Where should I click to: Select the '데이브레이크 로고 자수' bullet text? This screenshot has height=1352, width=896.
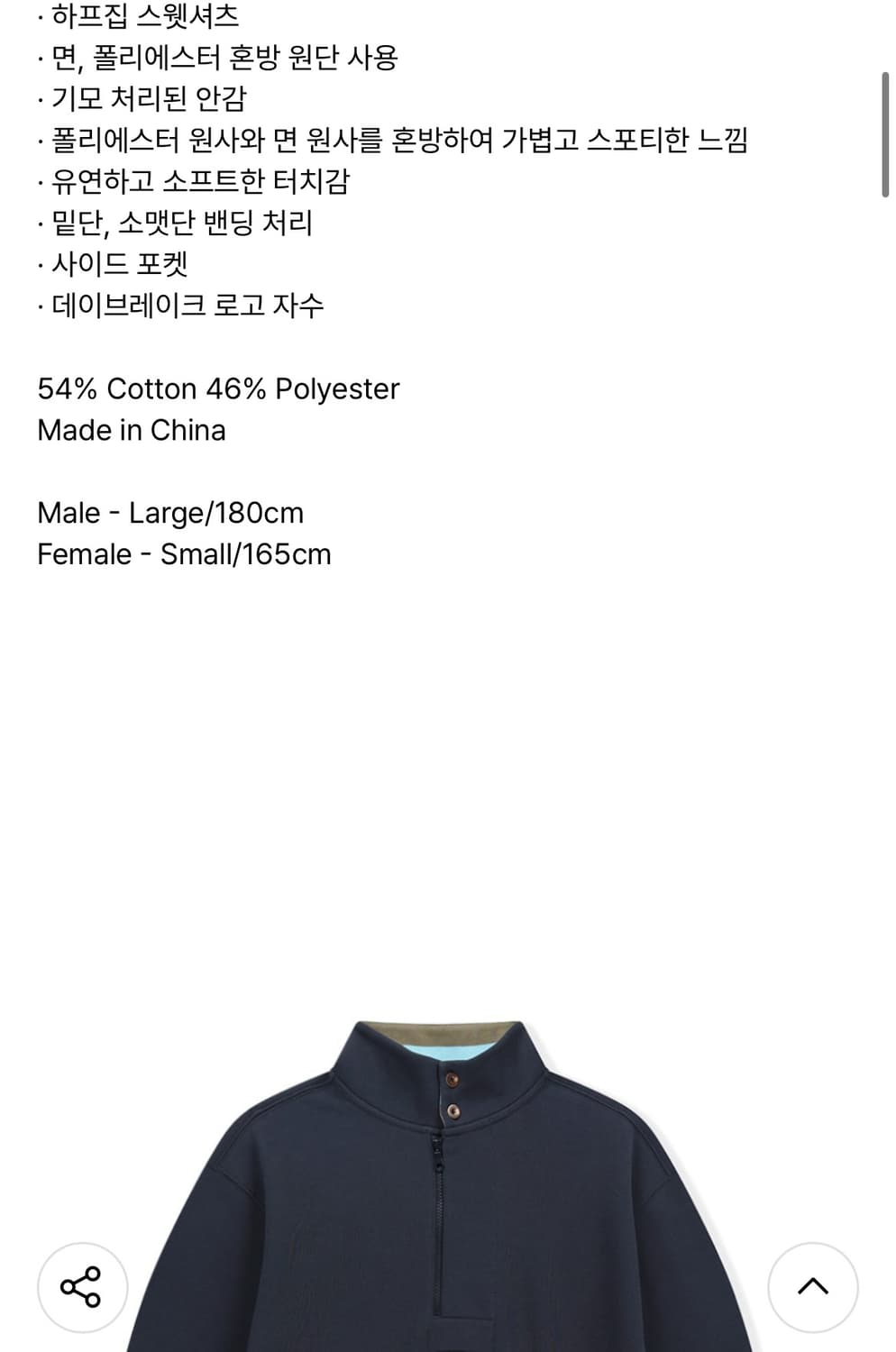pyautogui.click(x=182, y=305)
